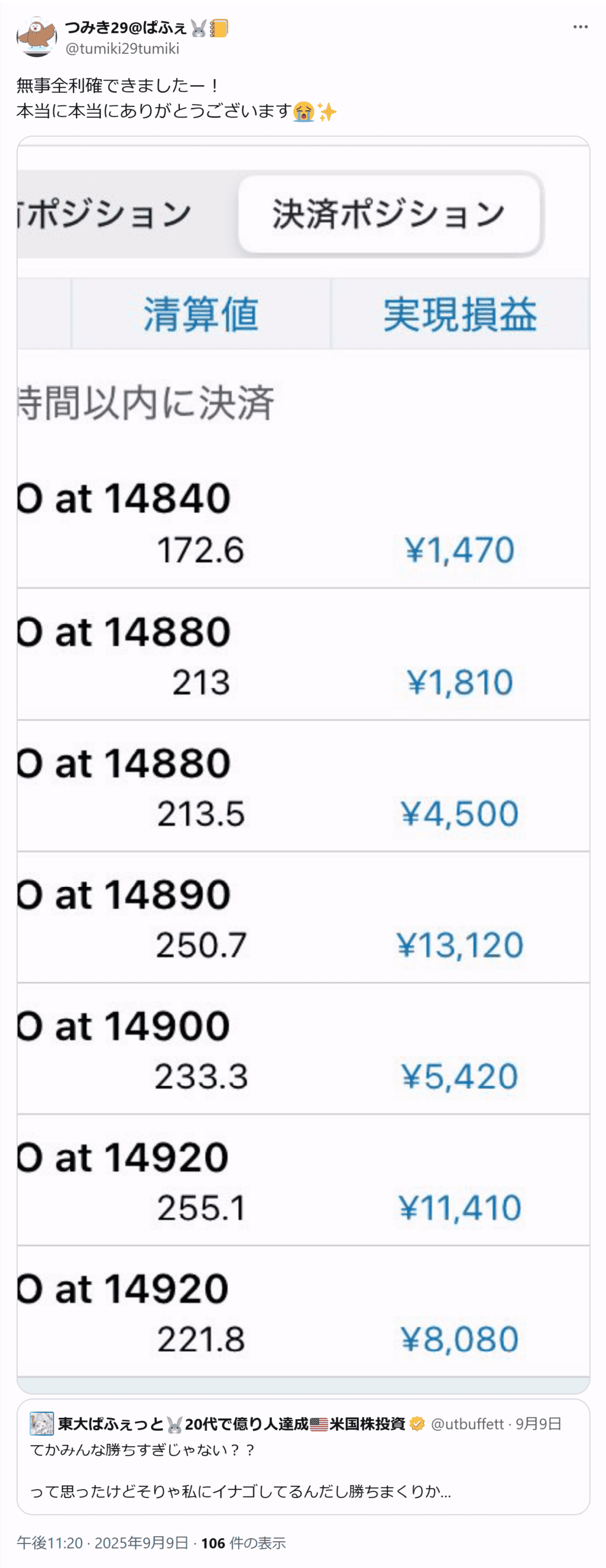The width and height of the screenshot is (606, 1568).
Task: Visit the @tumiki29tumiki profile handle
Action: point(122,49)
